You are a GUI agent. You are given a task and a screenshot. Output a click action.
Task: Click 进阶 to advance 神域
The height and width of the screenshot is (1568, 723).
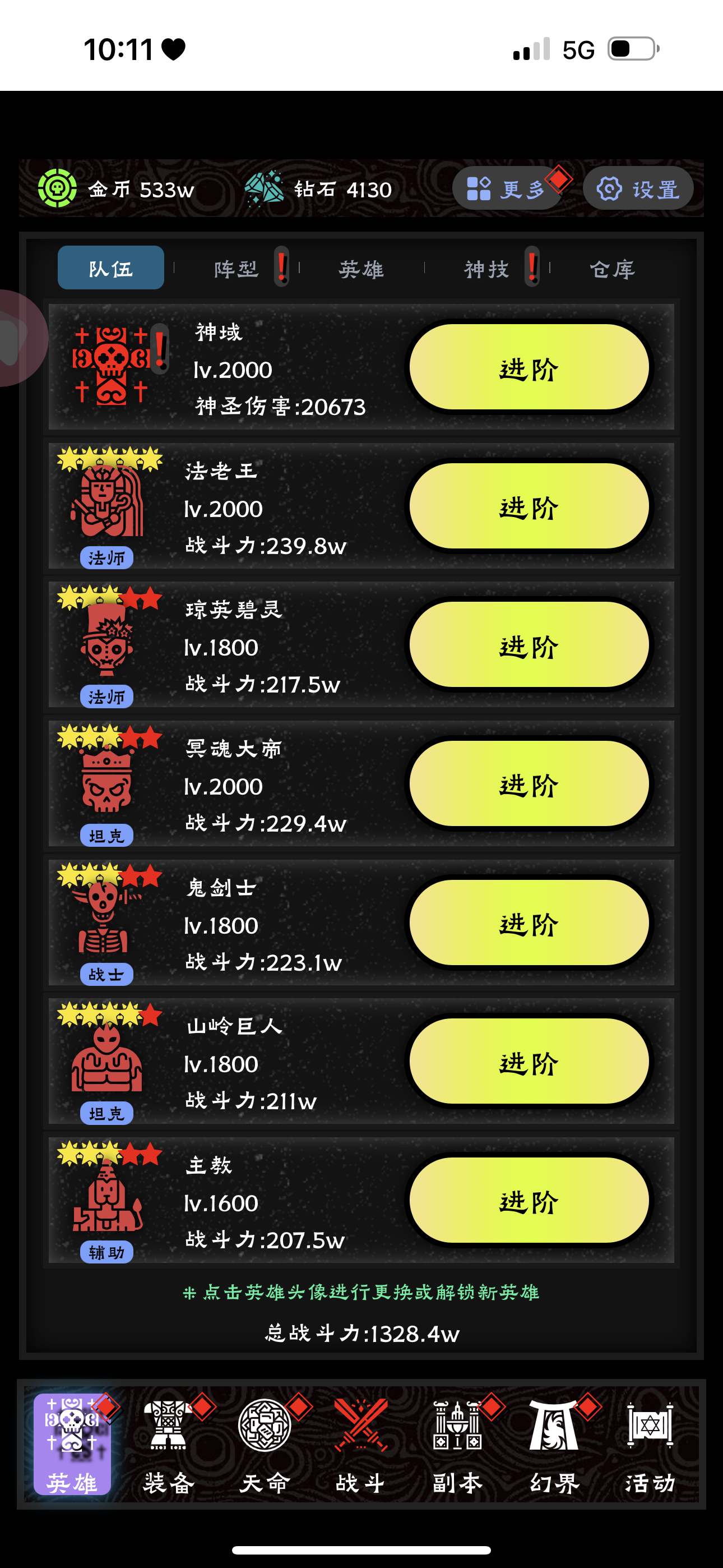click(529, 366)
